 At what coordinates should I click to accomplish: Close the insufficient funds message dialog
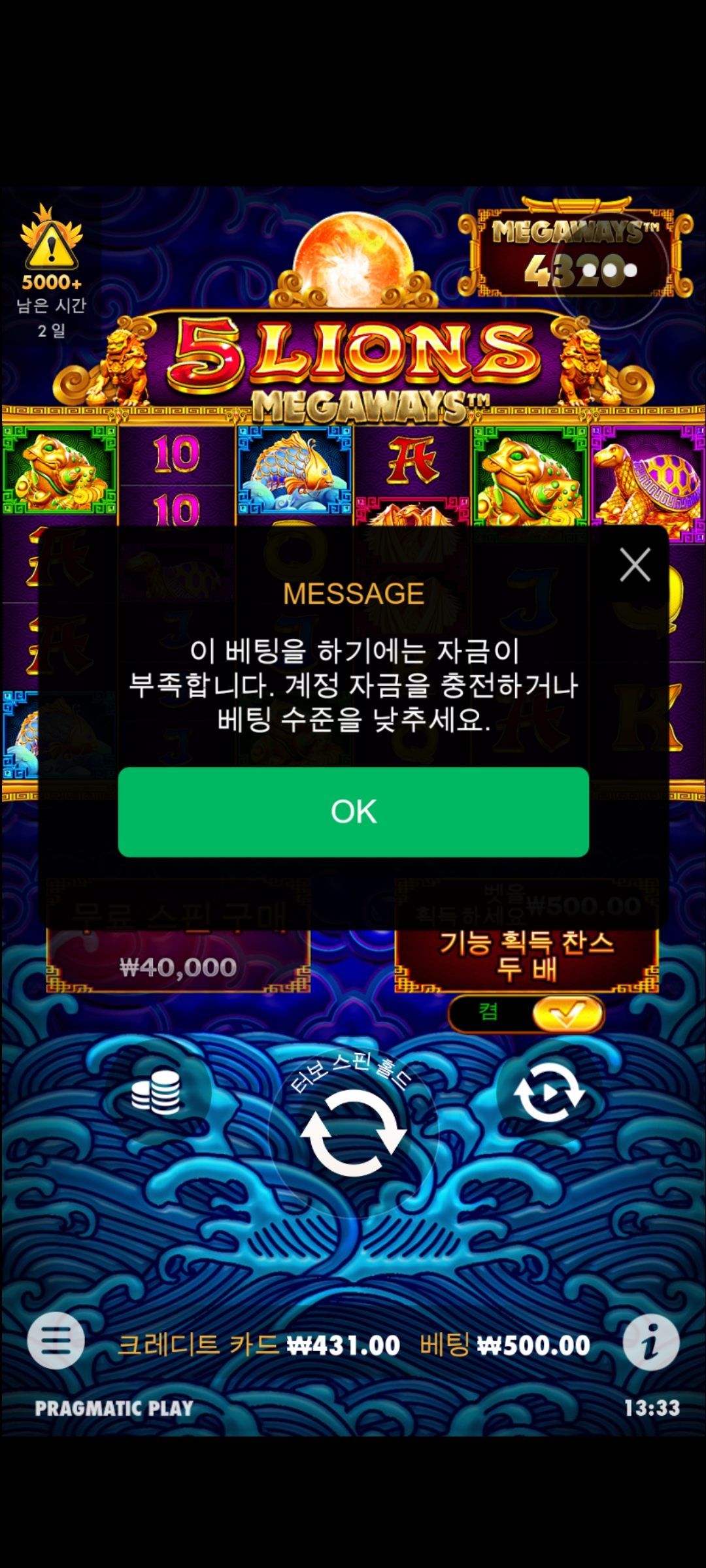tap(635, 564)
